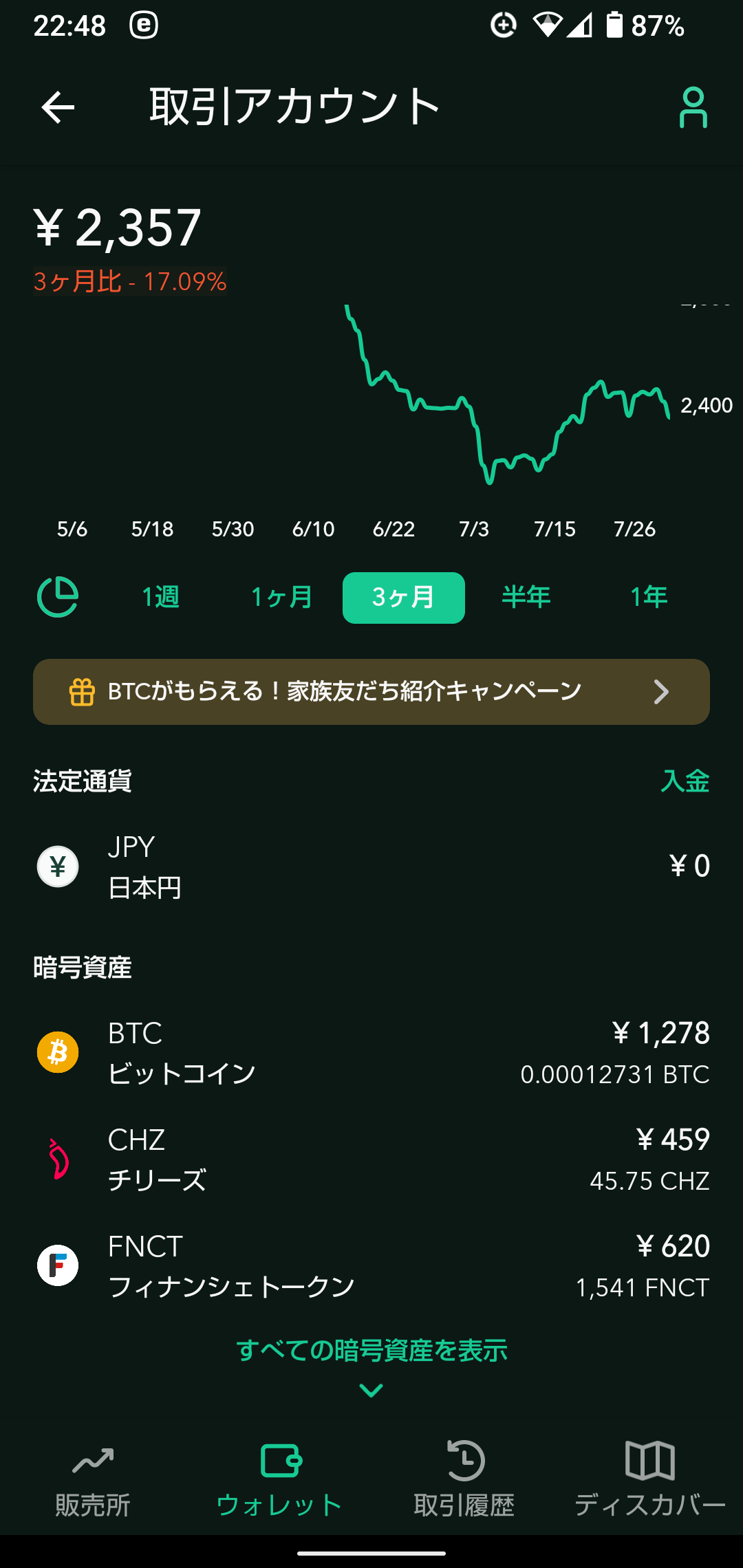Screen dimensions: 743x1568
Task: View the CHZ チリーズ asset details
Action: (x=371, y=1159)
